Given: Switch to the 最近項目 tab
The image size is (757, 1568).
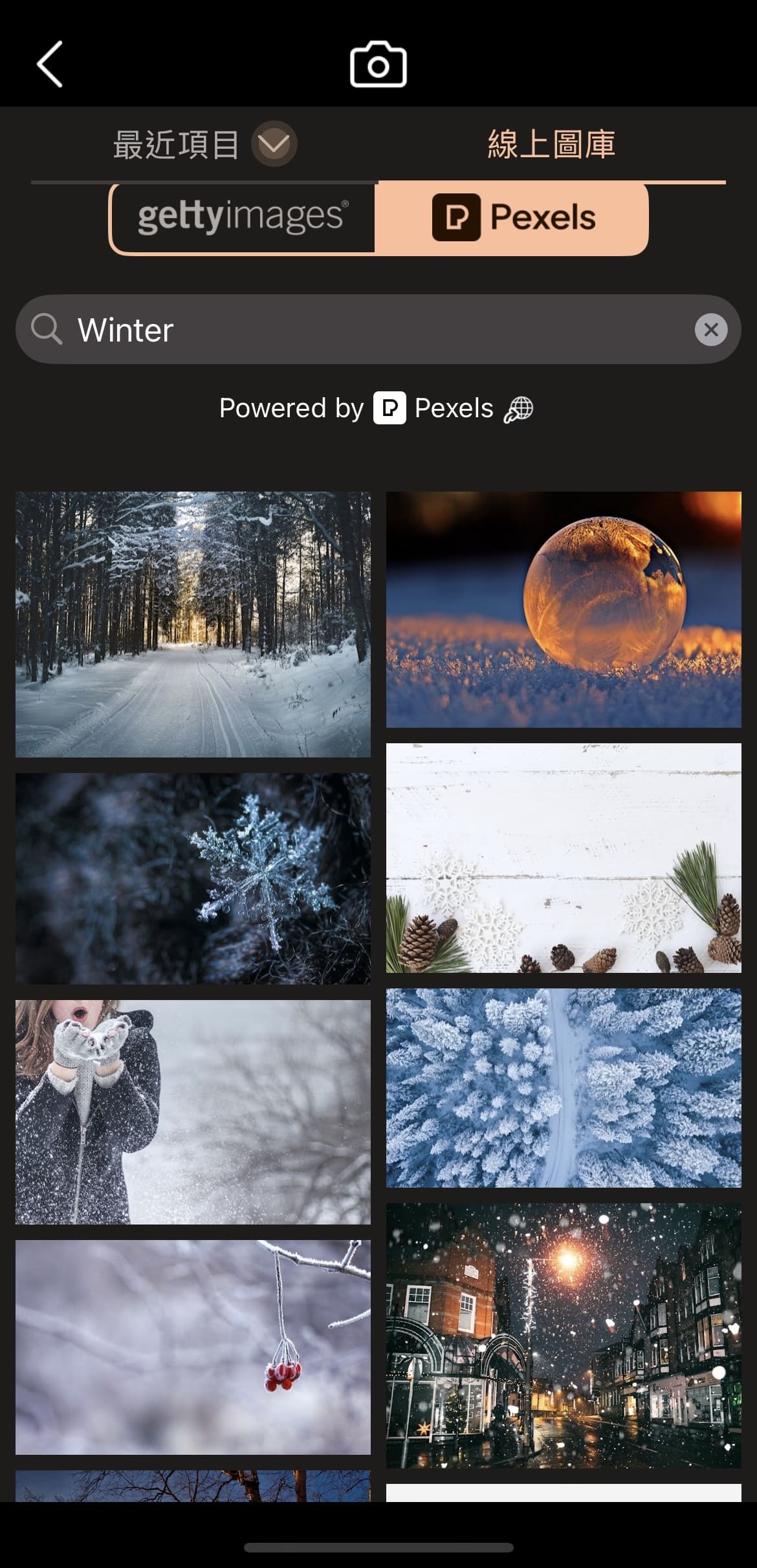Looking at the screenshot, I should [x=176, y=144].
